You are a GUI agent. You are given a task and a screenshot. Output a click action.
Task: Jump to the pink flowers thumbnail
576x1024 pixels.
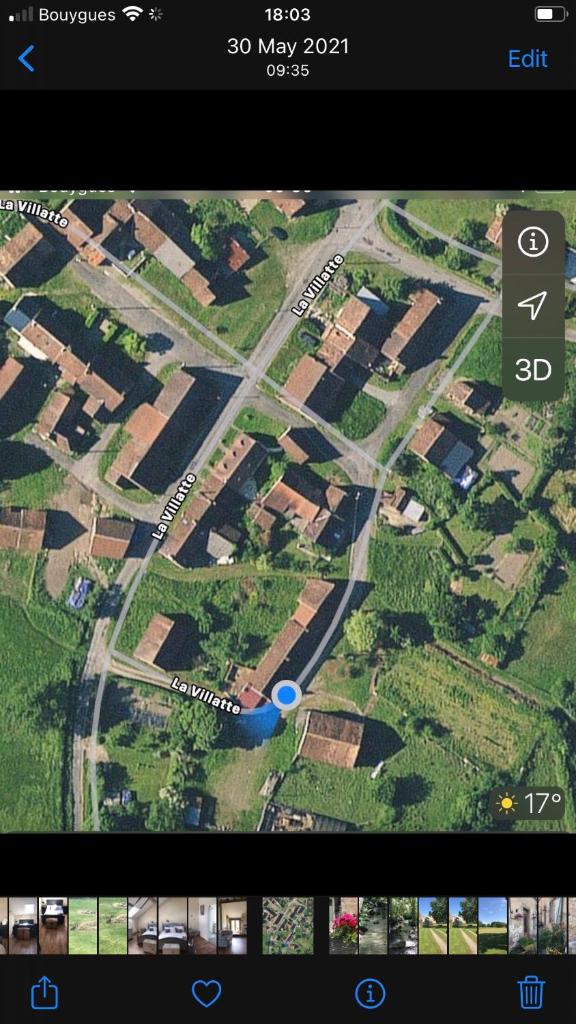(344, 925)
